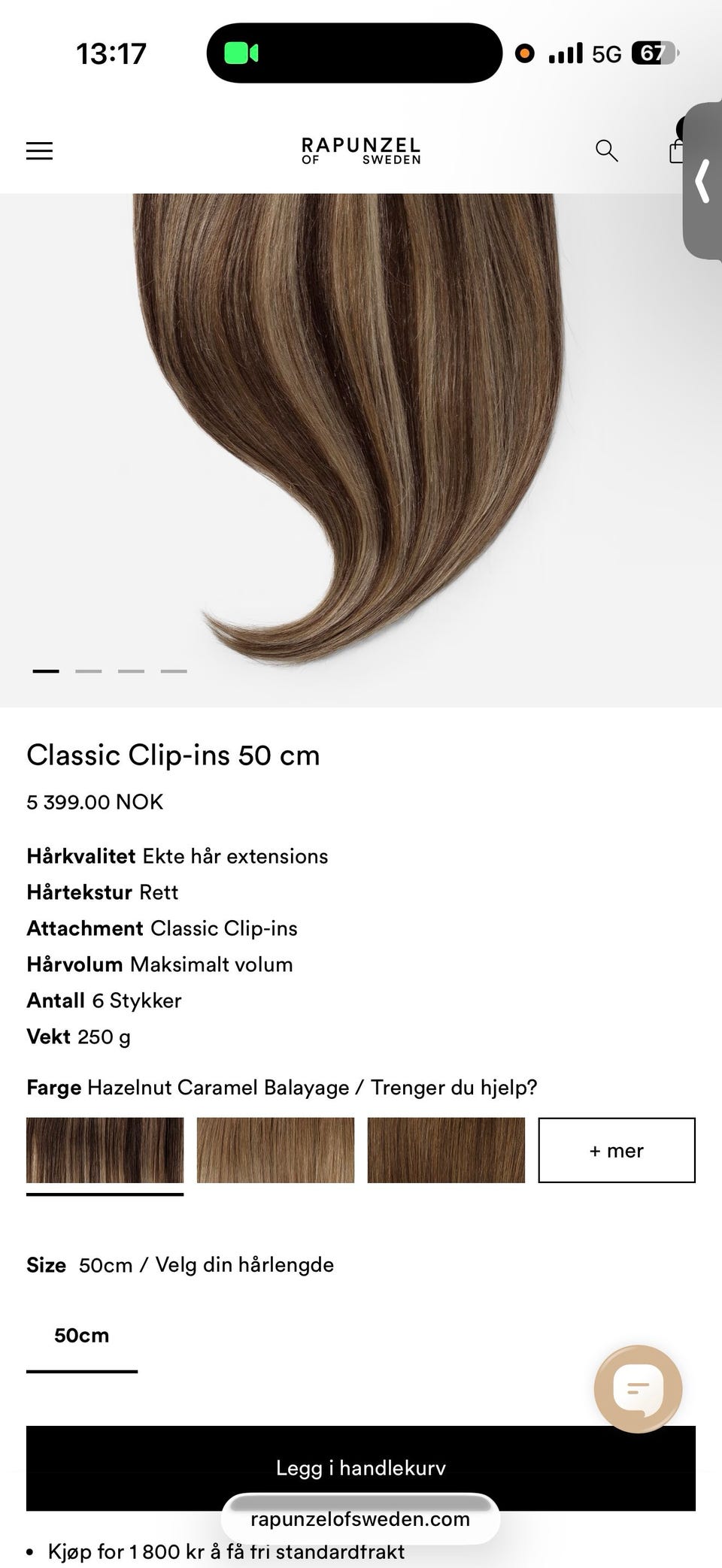Image resolution: width=722 pixels, height=1568 pixels.
Task: Jump to the second product image indicator
Action: pyautogui.click(x=89, y=670)
